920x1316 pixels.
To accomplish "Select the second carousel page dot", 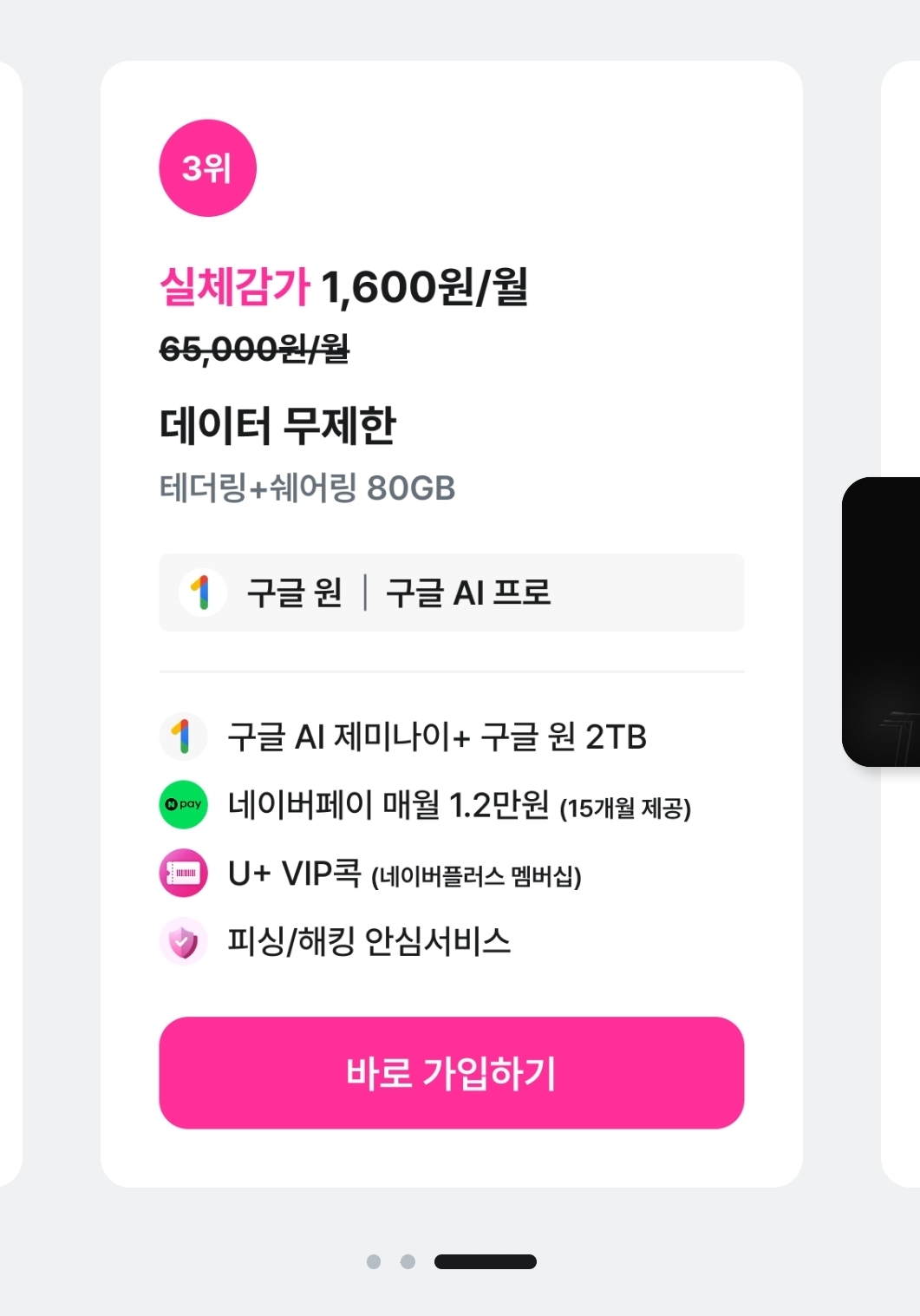I will tap(408, 1261).
